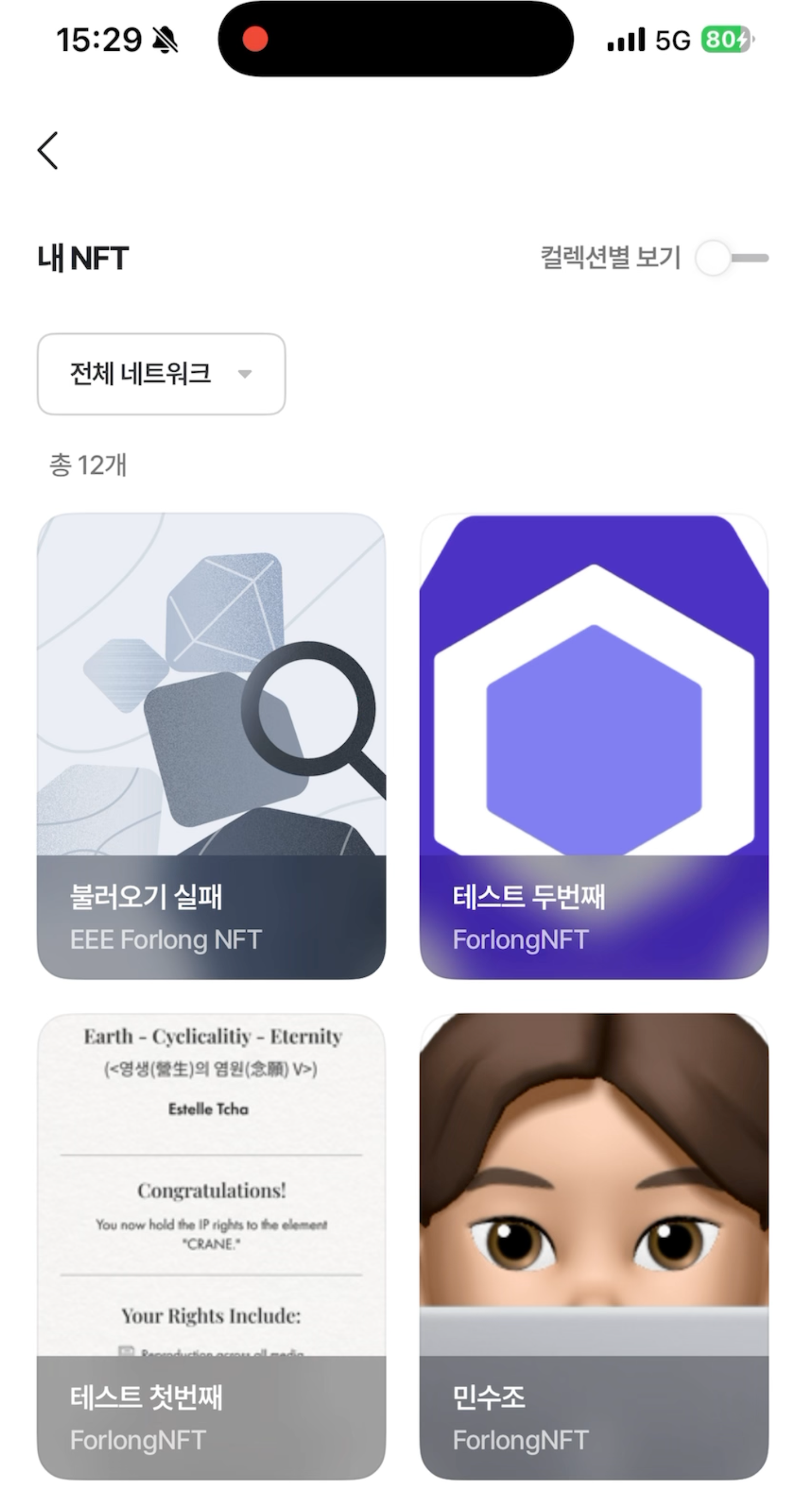Expand the 전체 네트워크 dropdown
This screenshot has width=812, height=1504.
pos(161,374)
